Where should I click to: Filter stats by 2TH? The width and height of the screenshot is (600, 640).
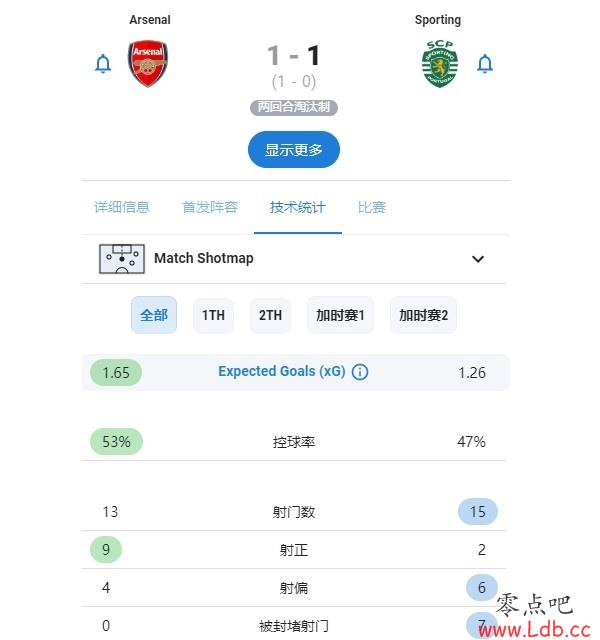[x=270, y=315]
